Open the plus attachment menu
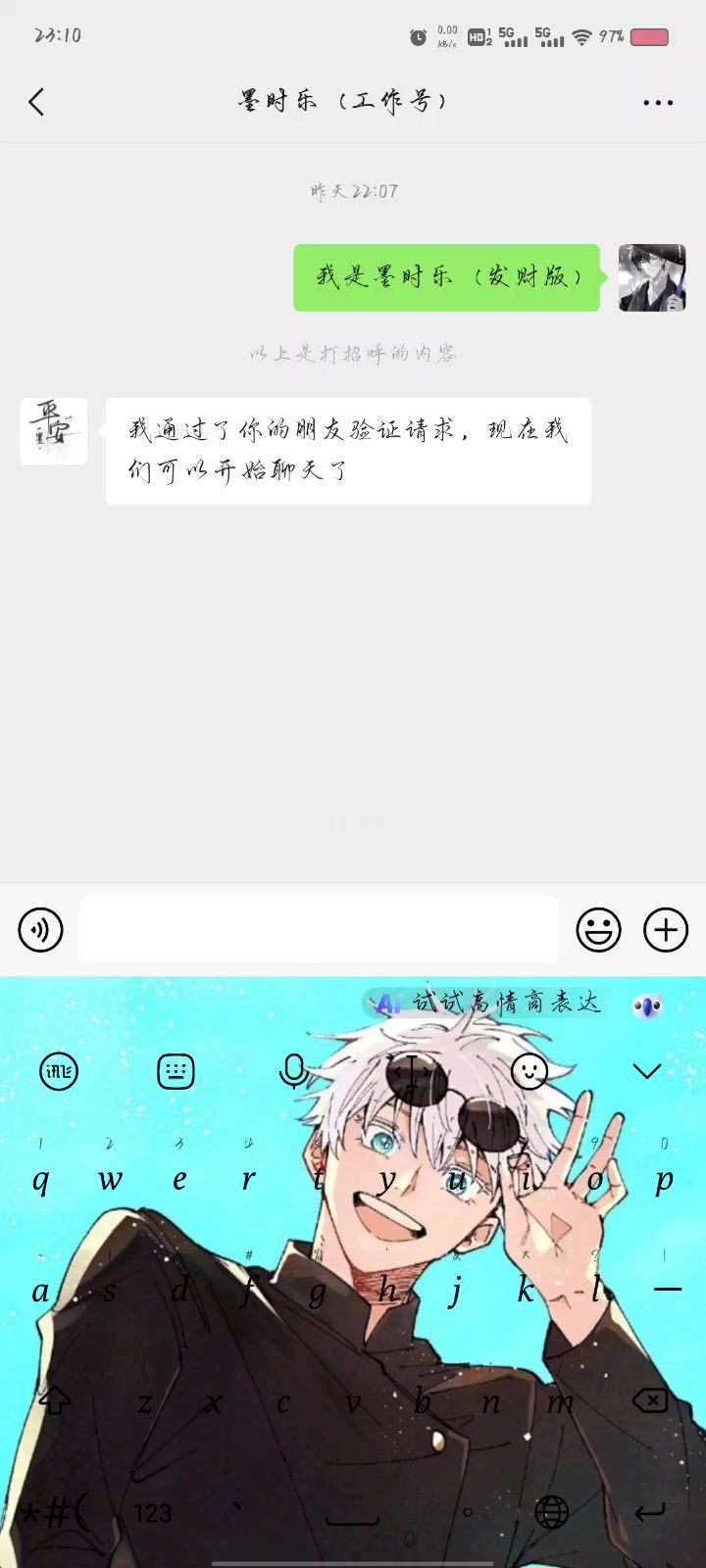This screenshot has height=1568, width=706. pyautogui.click(x=665, y=929)
